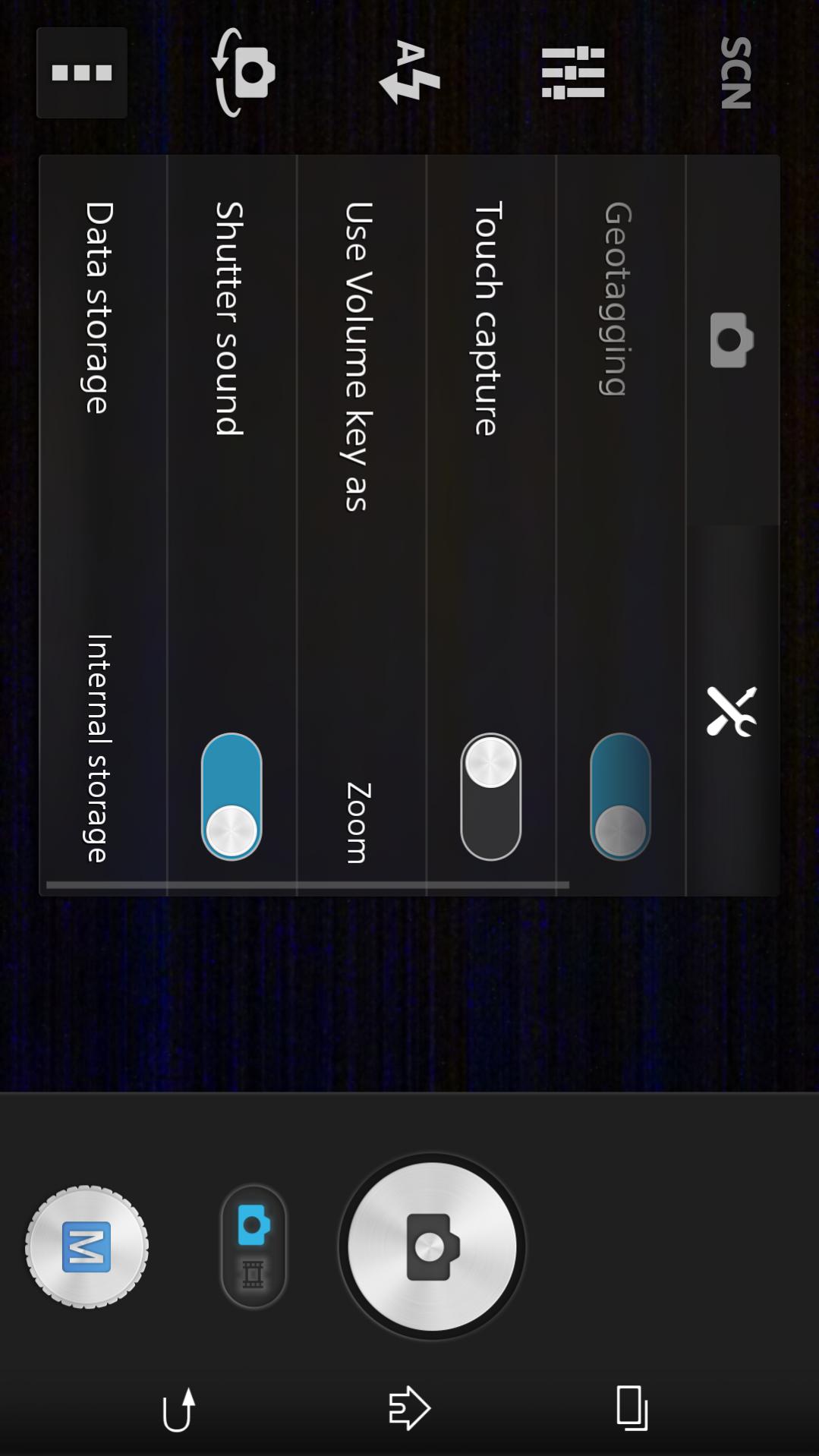Image resolution: width=819 pixels, height=1456 pixels.
Task: Toggle between photo and video mode
Action: (x=254, y=1246)
